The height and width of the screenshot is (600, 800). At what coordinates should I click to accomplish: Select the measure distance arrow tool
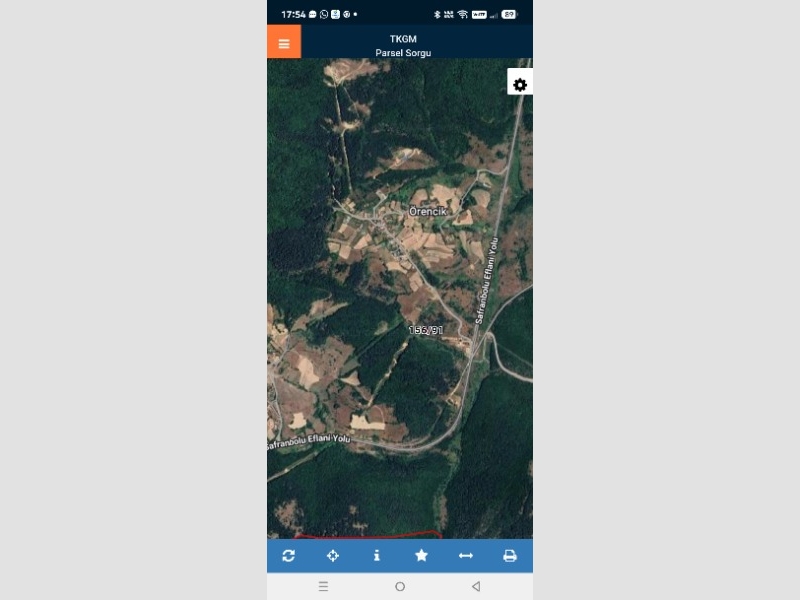[x=465, y=556]
